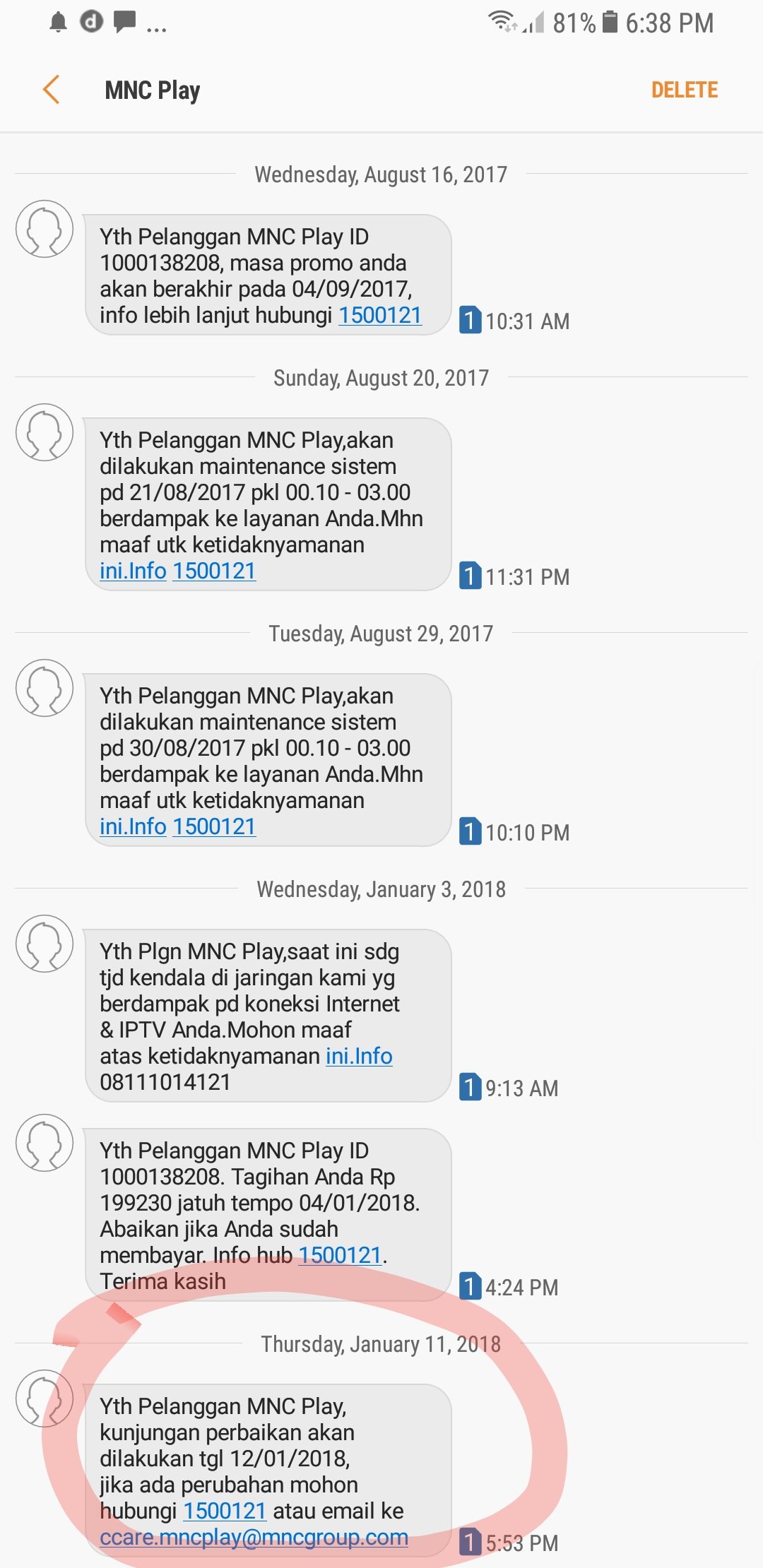Tap ini.Info link in August 29 message

click(x=133, y=826)
